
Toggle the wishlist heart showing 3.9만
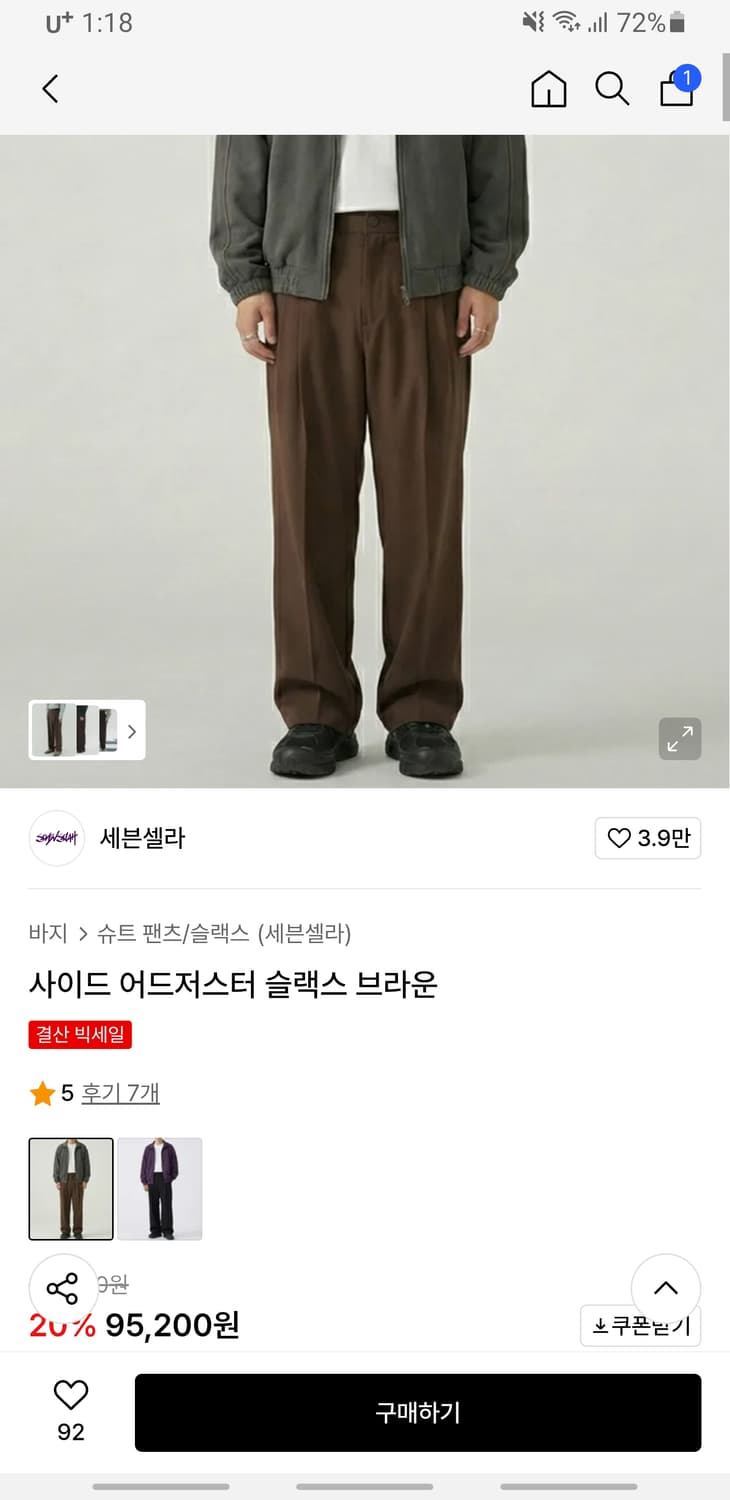coord(648,838)
